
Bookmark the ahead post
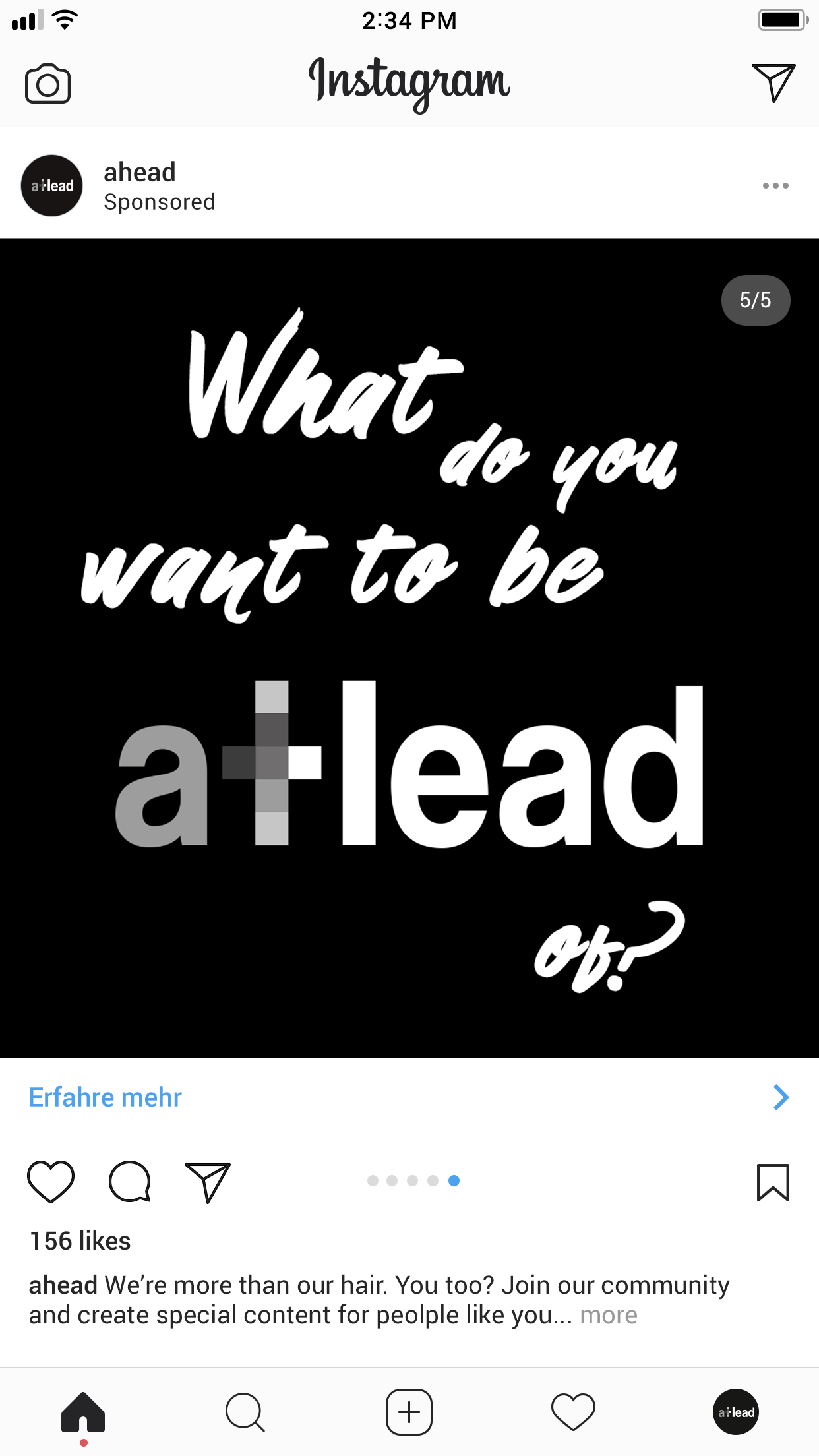773,1182
